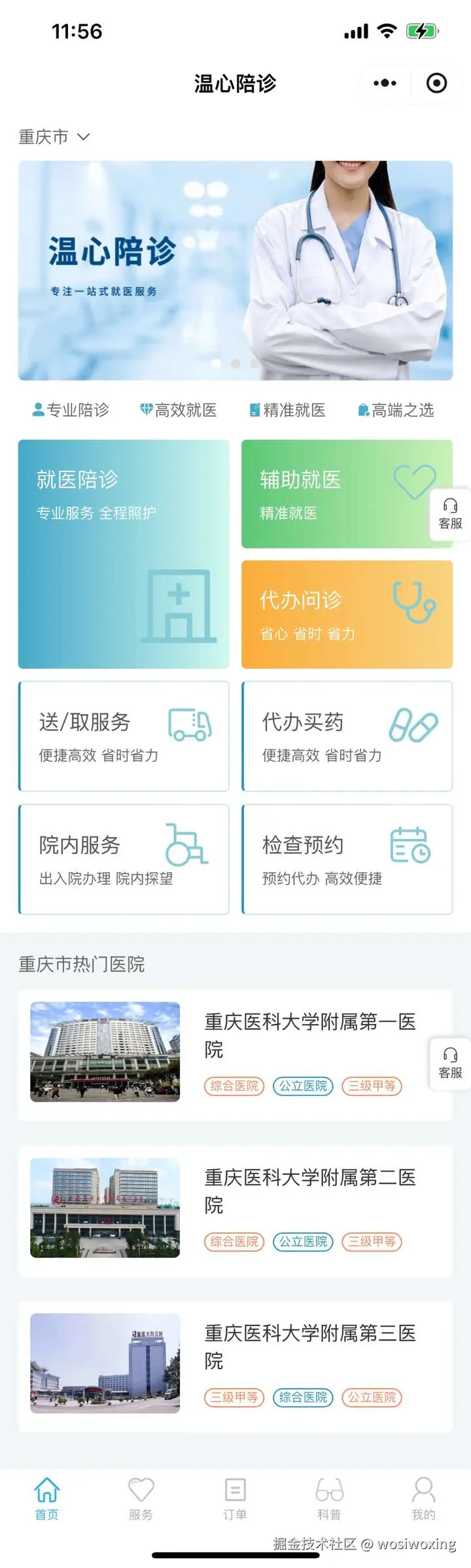Open the 代办买药 card
This screenshot has height=1568, width=471.
[347, 736]
